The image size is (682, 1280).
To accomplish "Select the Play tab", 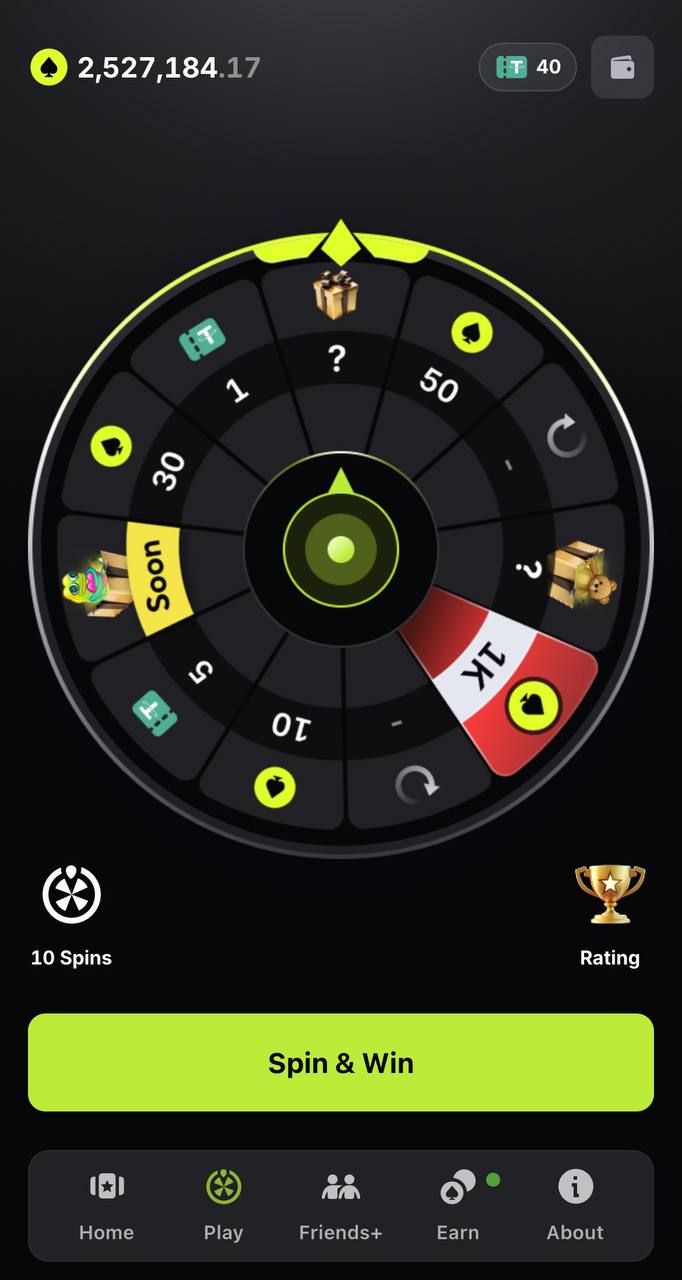I will coord(223,1205).
